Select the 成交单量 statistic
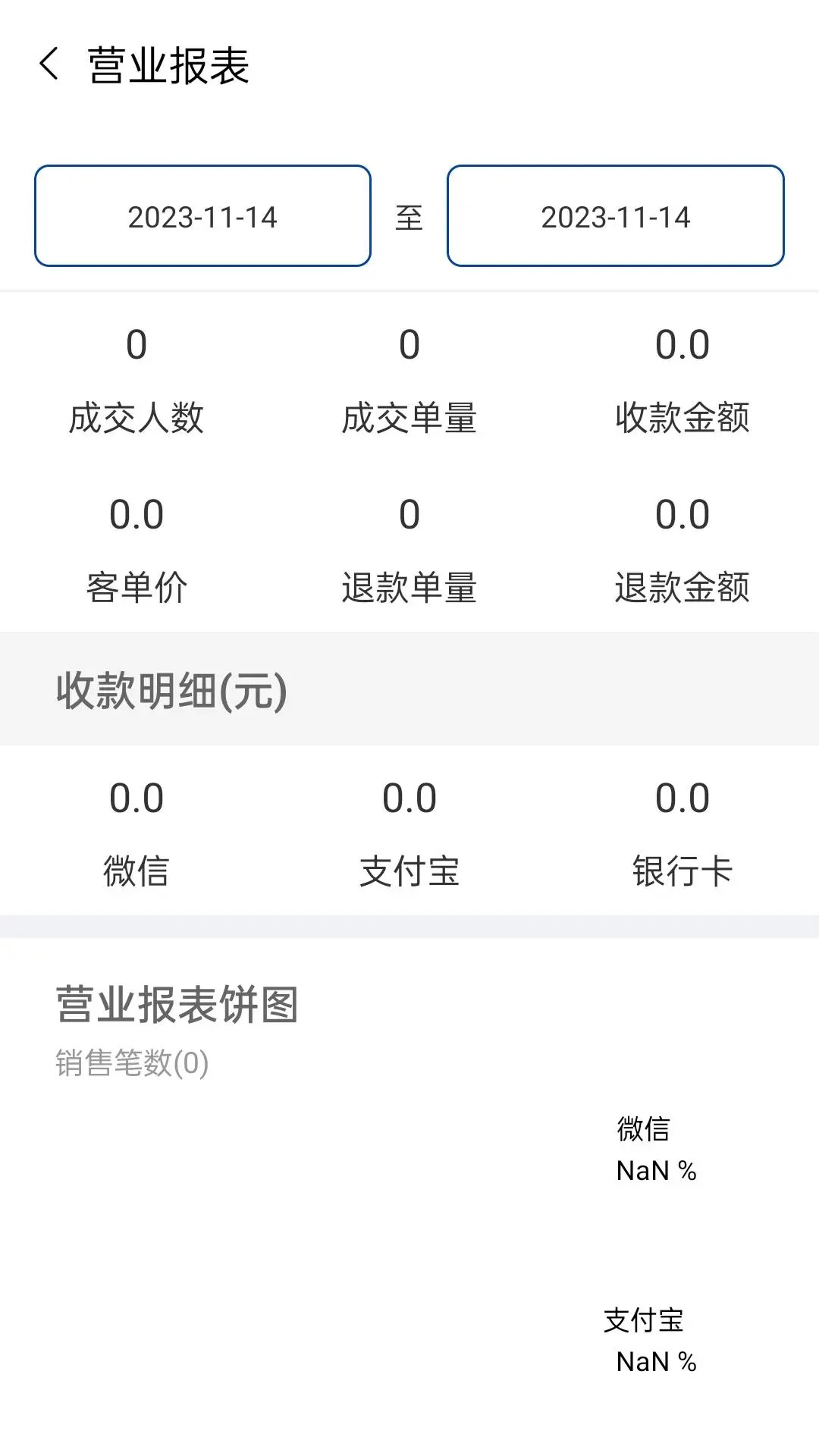The width and height of the screenshot is (819, 1456). point(409,379)
